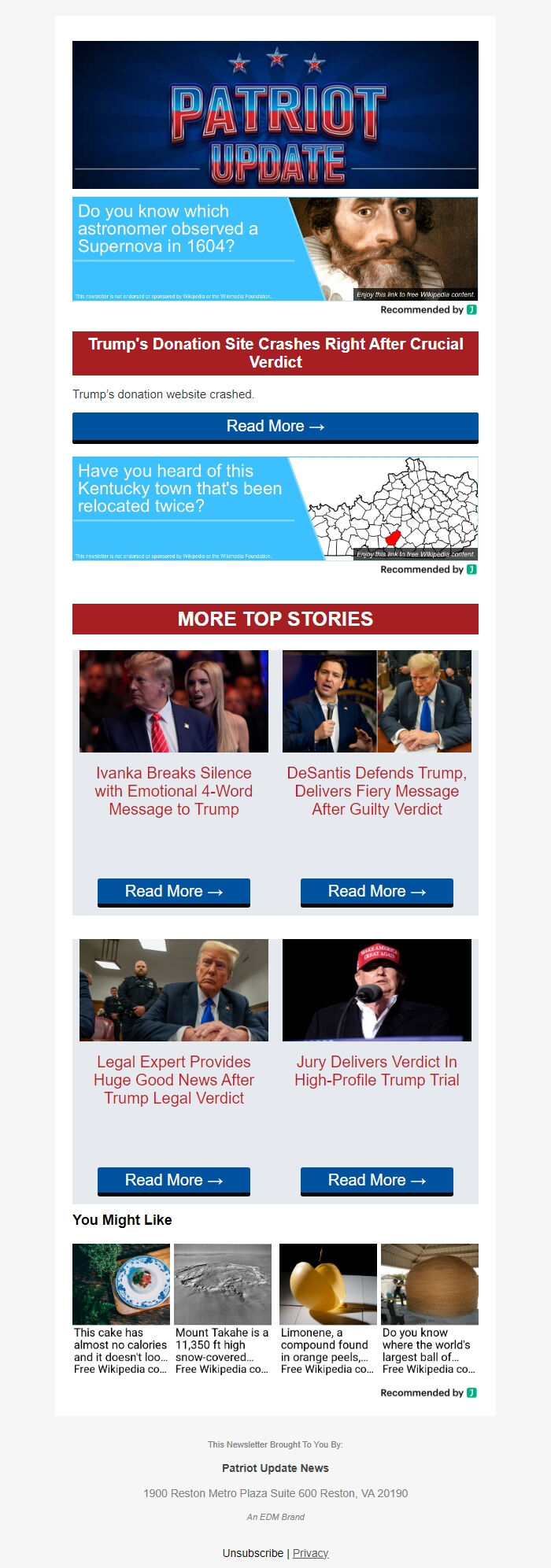Tap Read More under the Legal Expert story
551x1568 pixels.
point(174,1181)
